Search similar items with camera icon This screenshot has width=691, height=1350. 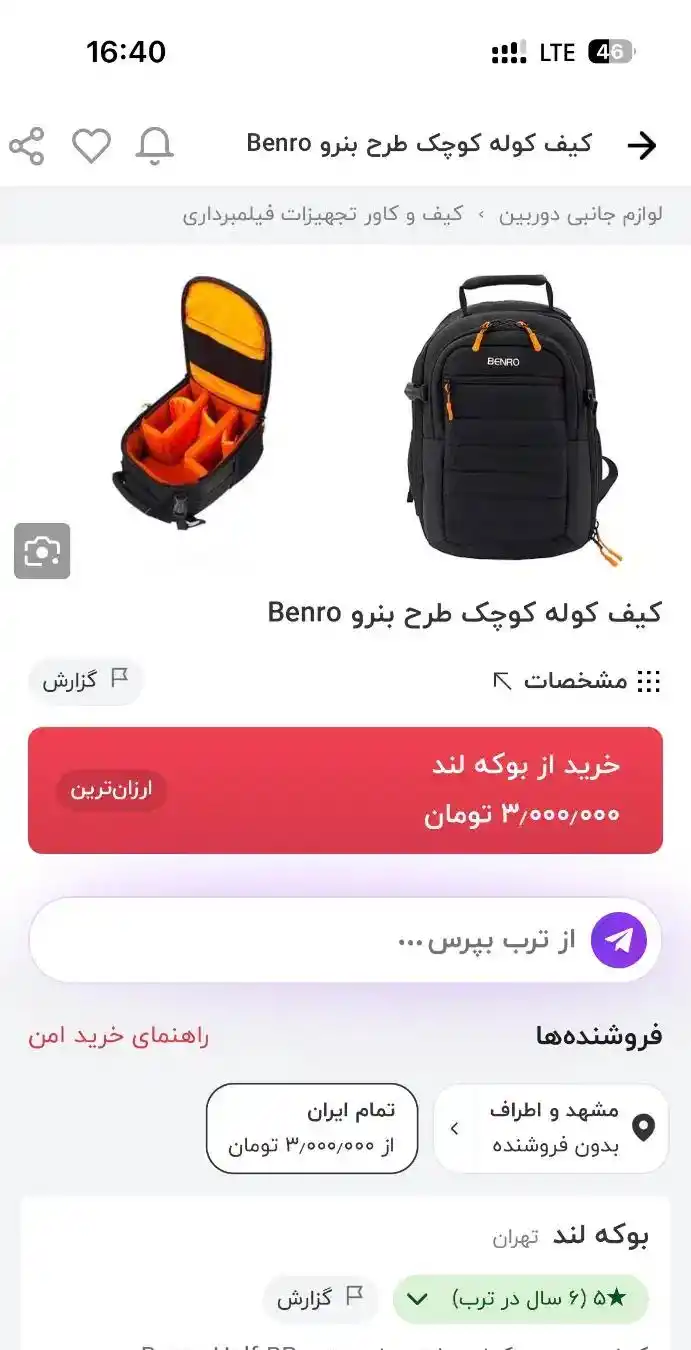tap(42, 551)
